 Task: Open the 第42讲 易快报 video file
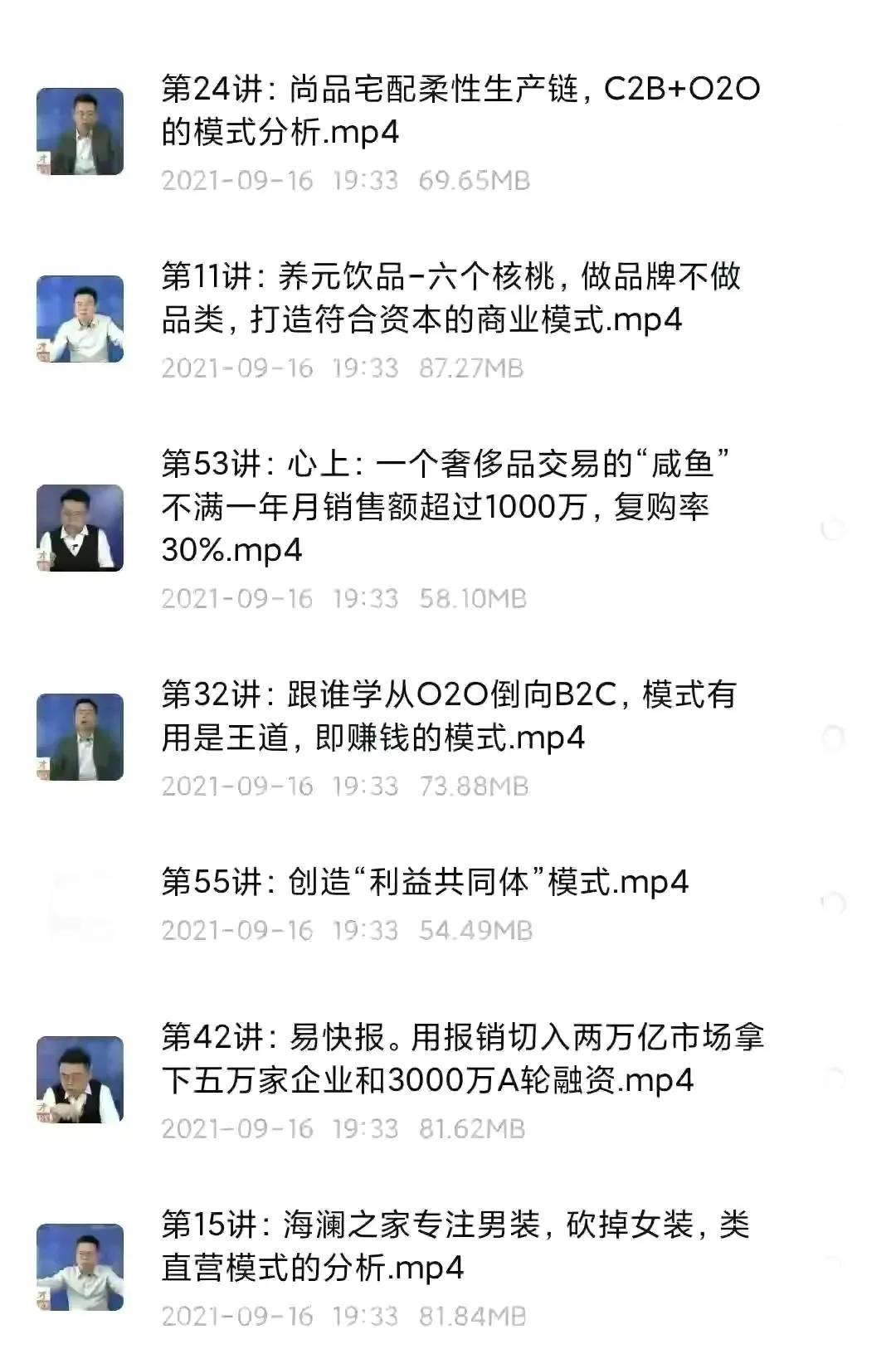pyautogui.click(x=460, y=1059)
